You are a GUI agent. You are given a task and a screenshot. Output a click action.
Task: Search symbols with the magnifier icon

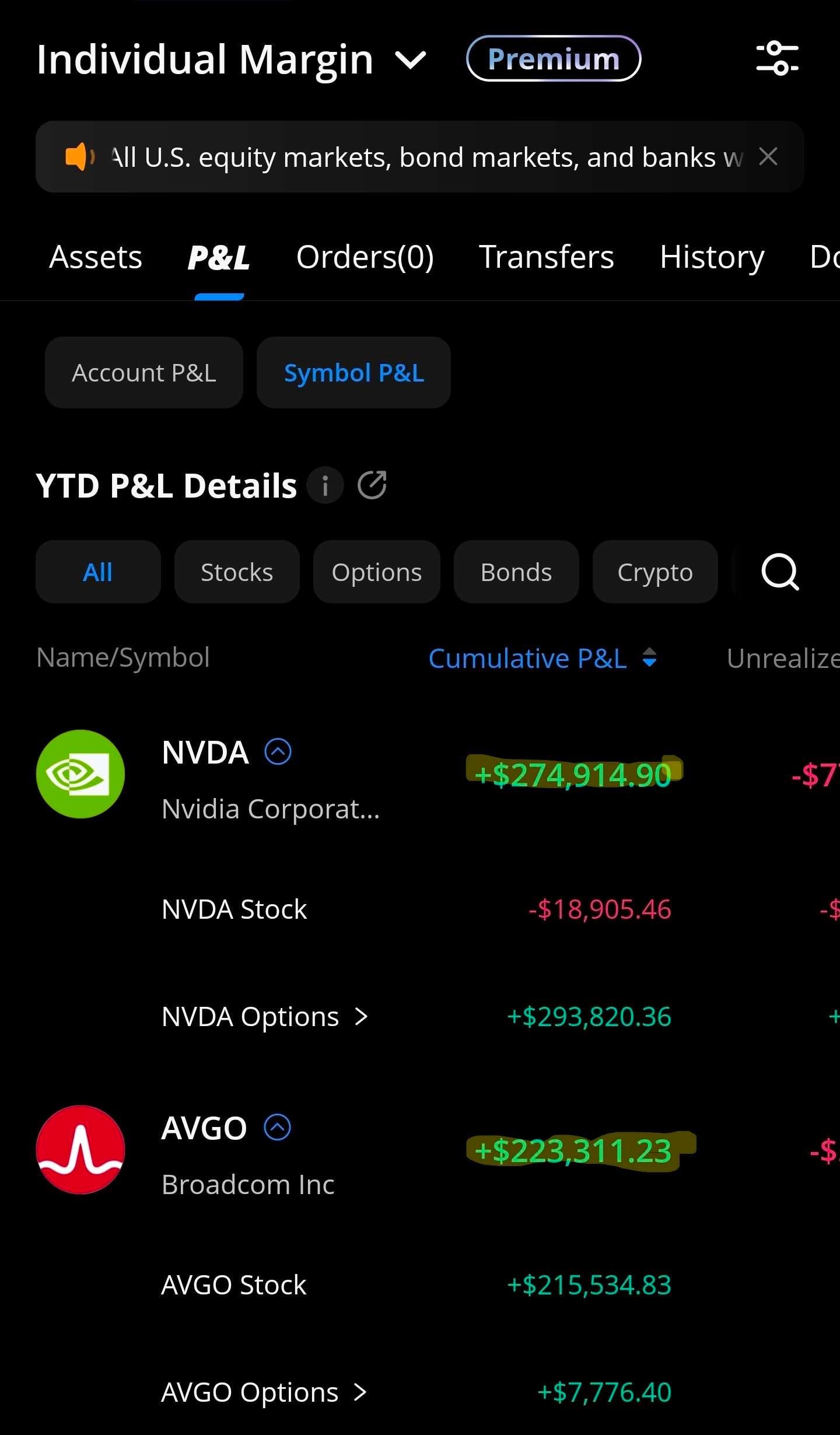pyautogui.click(x=780, y=572)
